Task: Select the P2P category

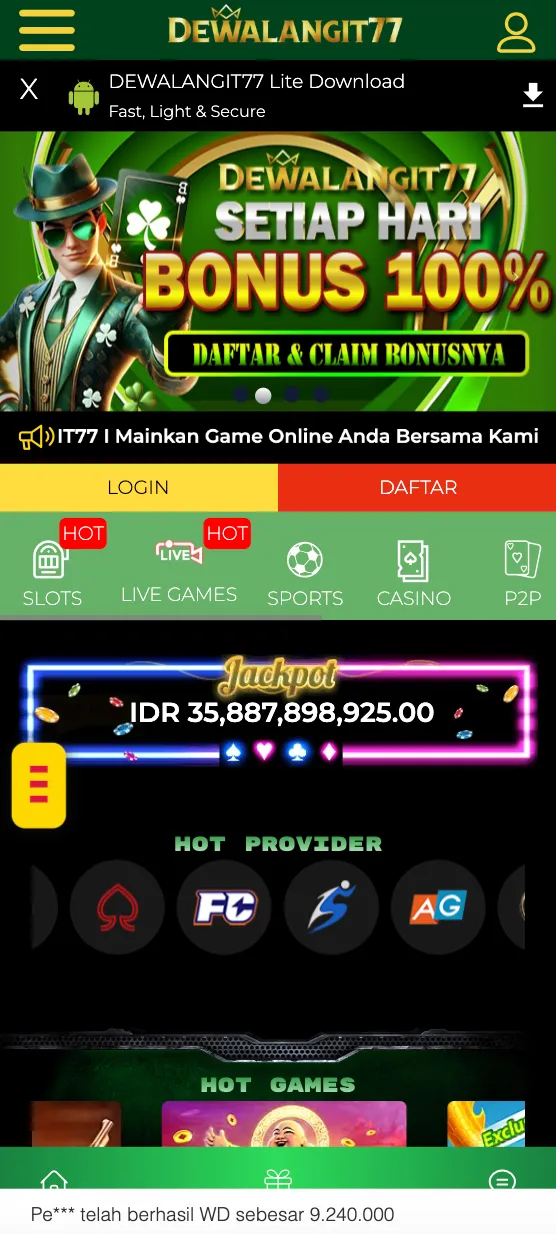Action: coord(522,574)
